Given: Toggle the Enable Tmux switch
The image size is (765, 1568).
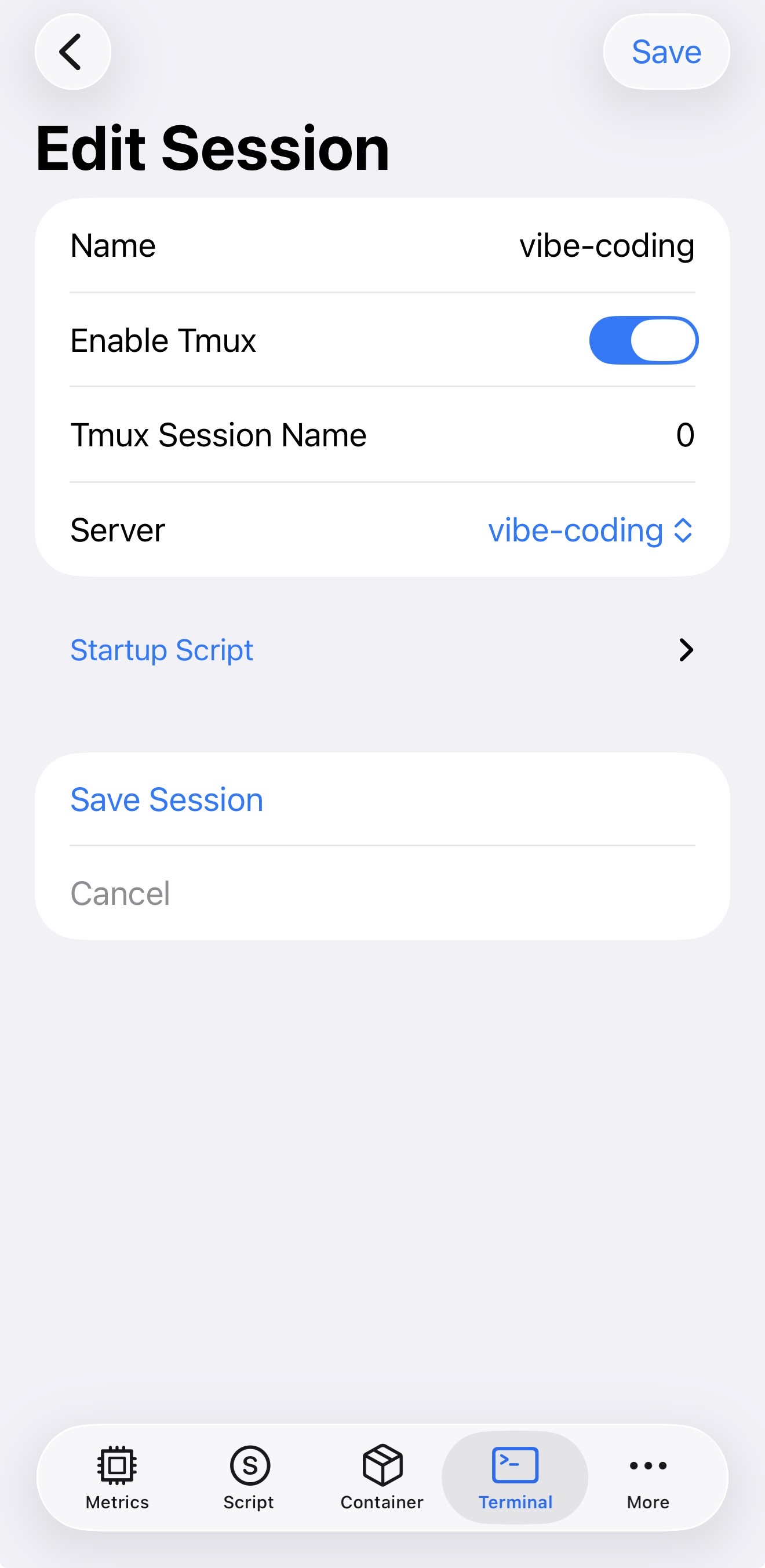Looking at the screenshot, I should 643,340.
